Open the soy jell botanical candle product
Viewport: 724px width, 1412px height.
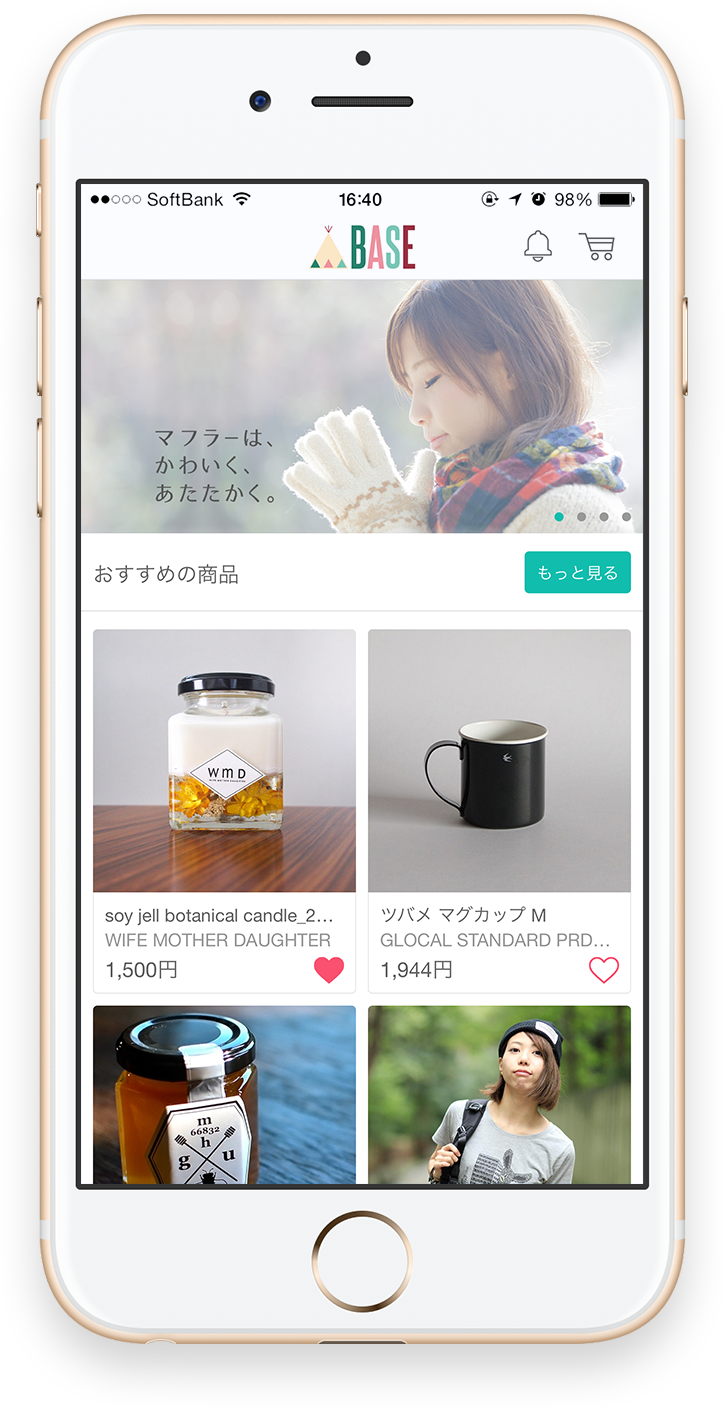pos(224,761)
